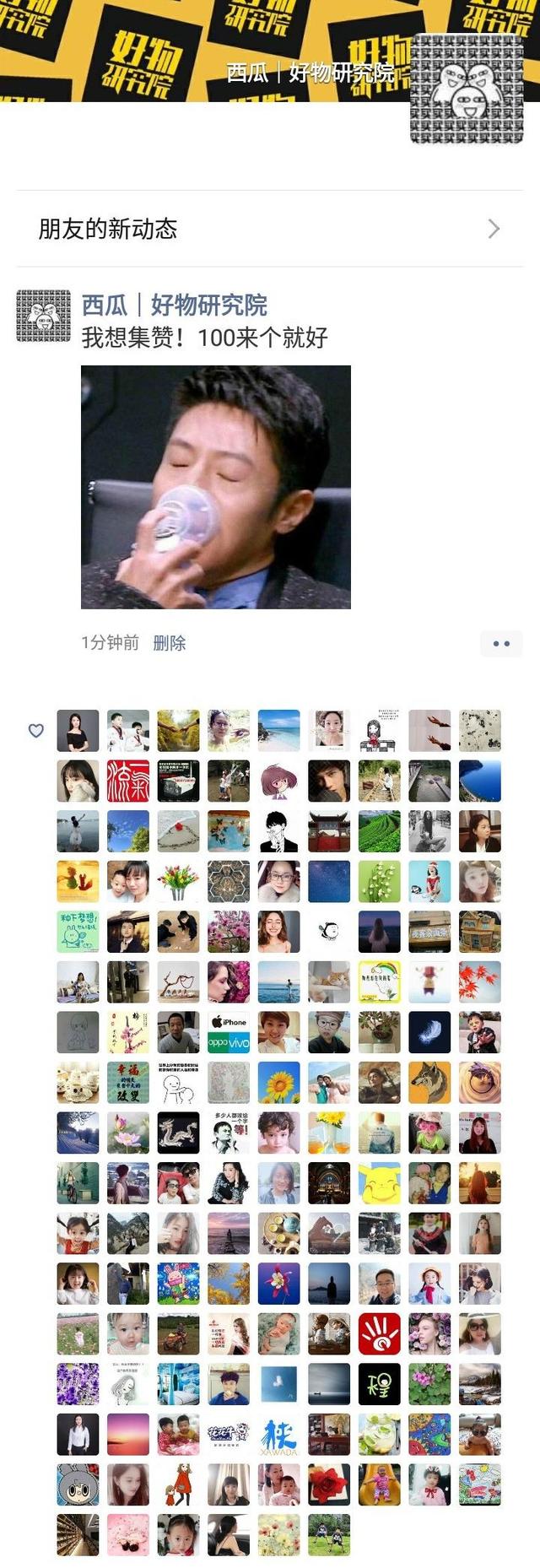540x1568 pixels.
Task: Tap the poster's avatar beside the post
Action: click(43, 316)
